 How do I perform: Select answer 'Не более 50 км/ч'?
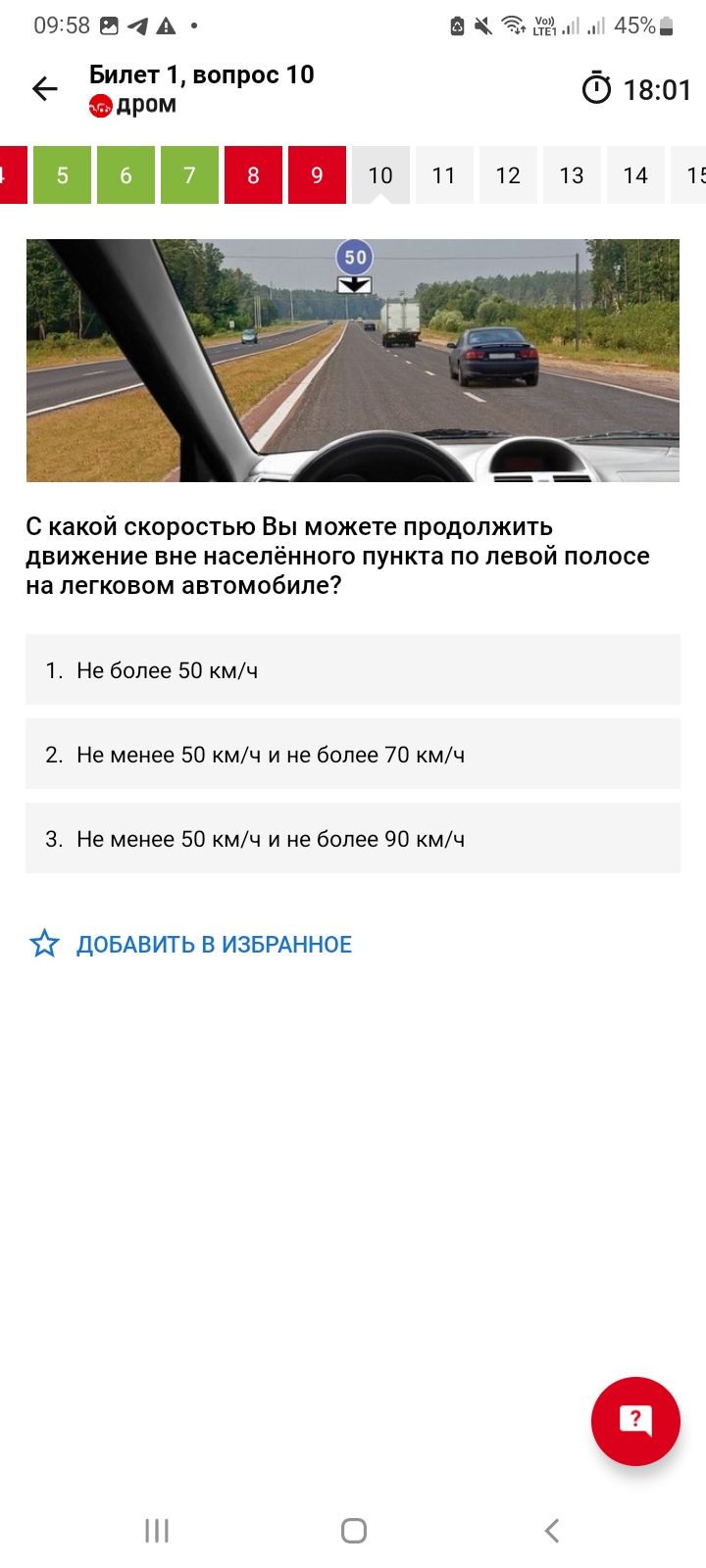[x=353, y=670]
